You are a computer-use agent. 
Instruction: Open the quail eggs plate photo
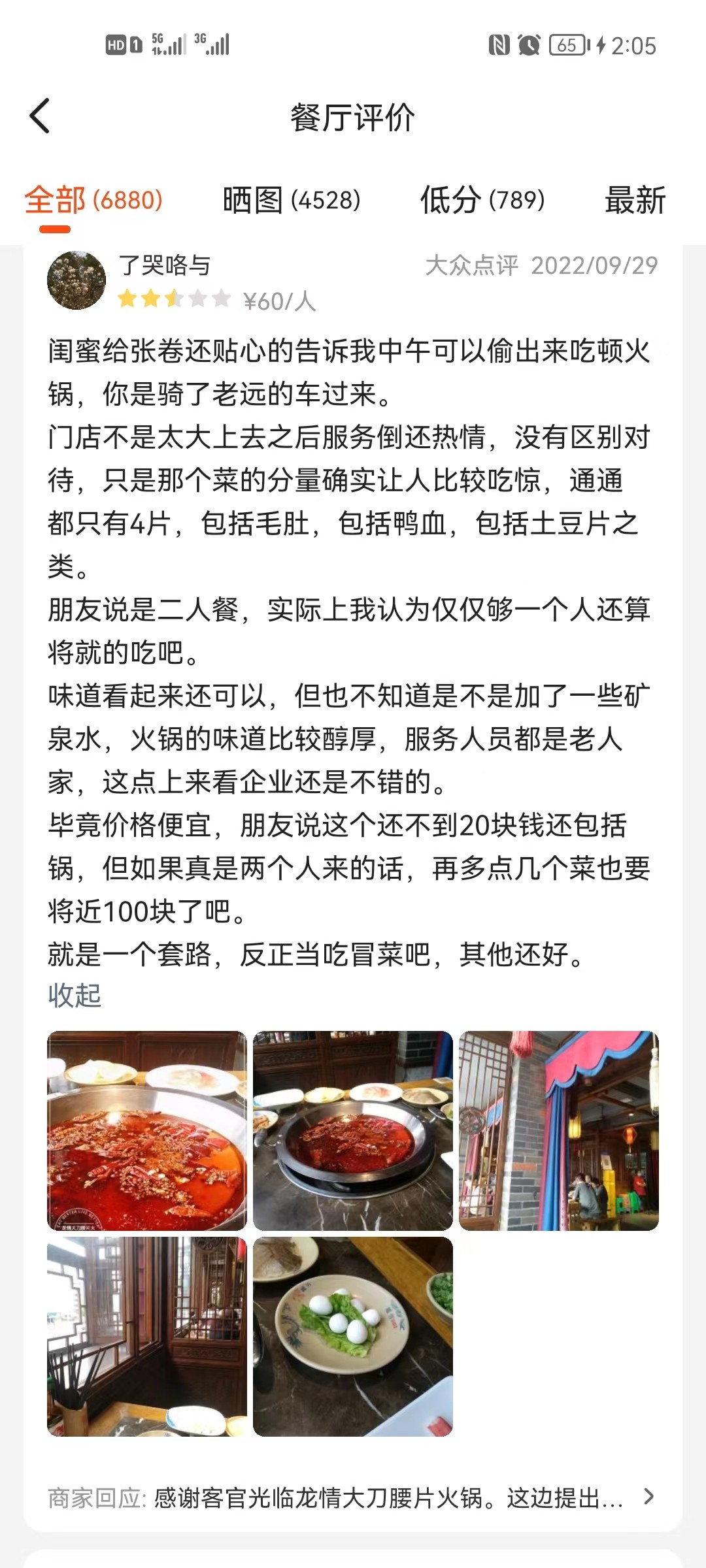[x=353, y=1337]
